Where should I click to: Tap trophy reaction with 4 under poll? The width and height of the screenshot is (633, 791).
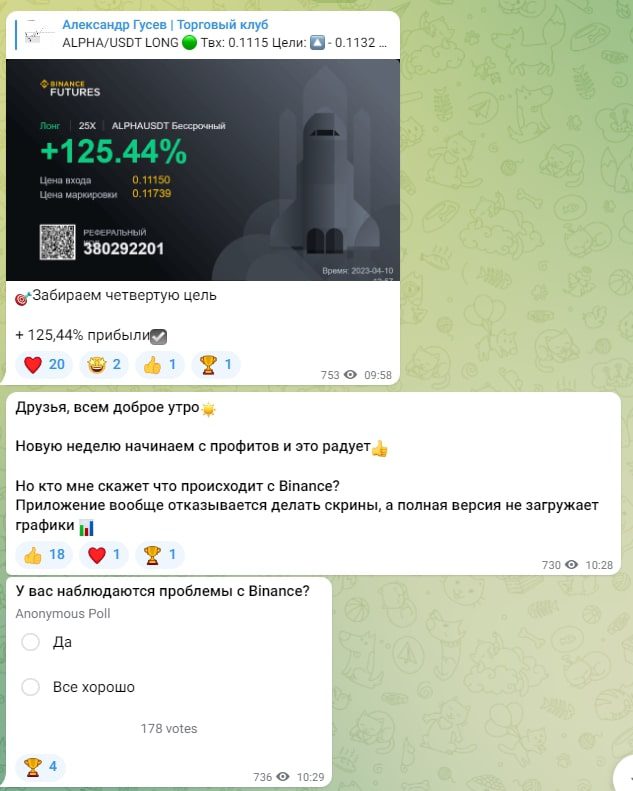[x=42, y=768]
